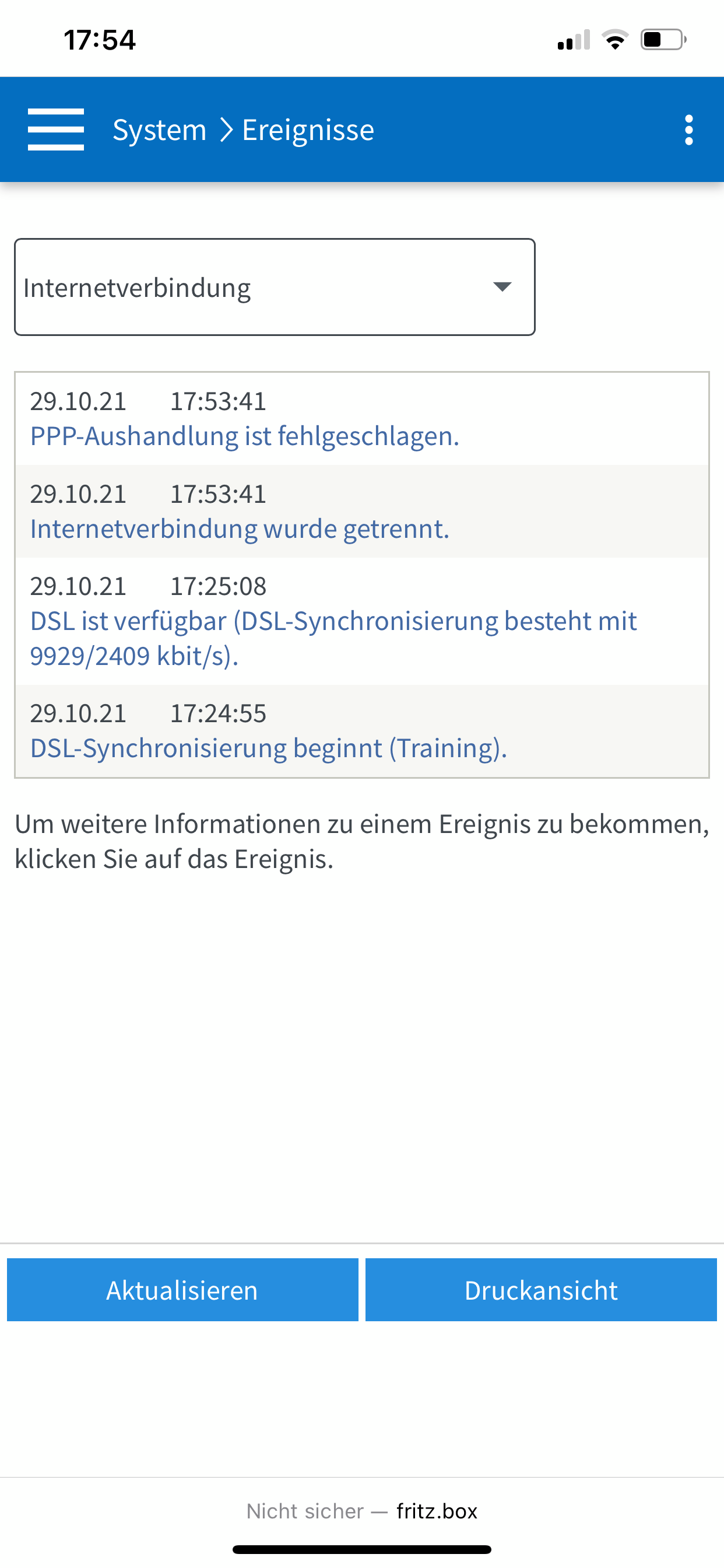The width and height of the screenshot is (724, 1568).
Task: Tap the fritz.box address bar
Action: click(x=362, y=1511)
